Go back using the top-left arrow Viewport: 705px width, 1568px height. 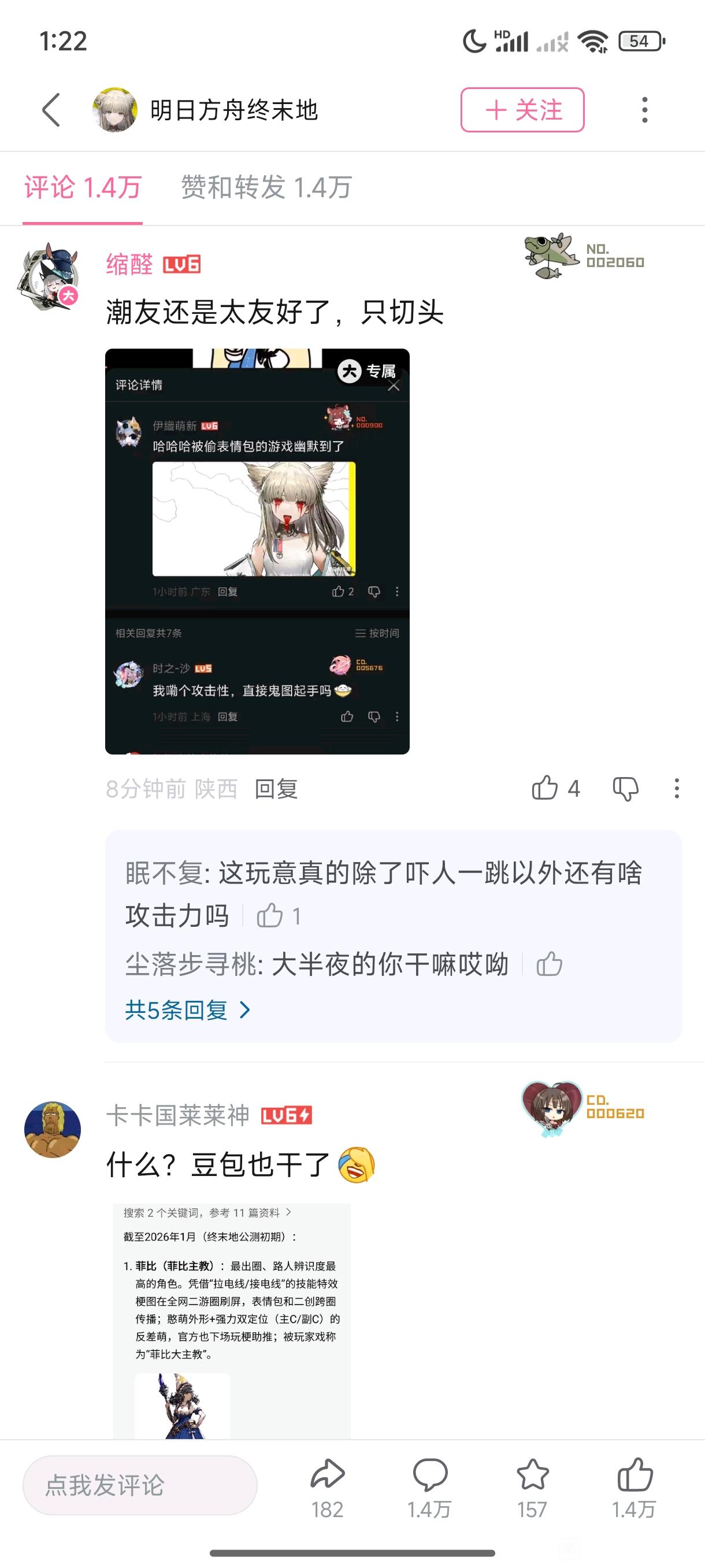coord(51,110)
